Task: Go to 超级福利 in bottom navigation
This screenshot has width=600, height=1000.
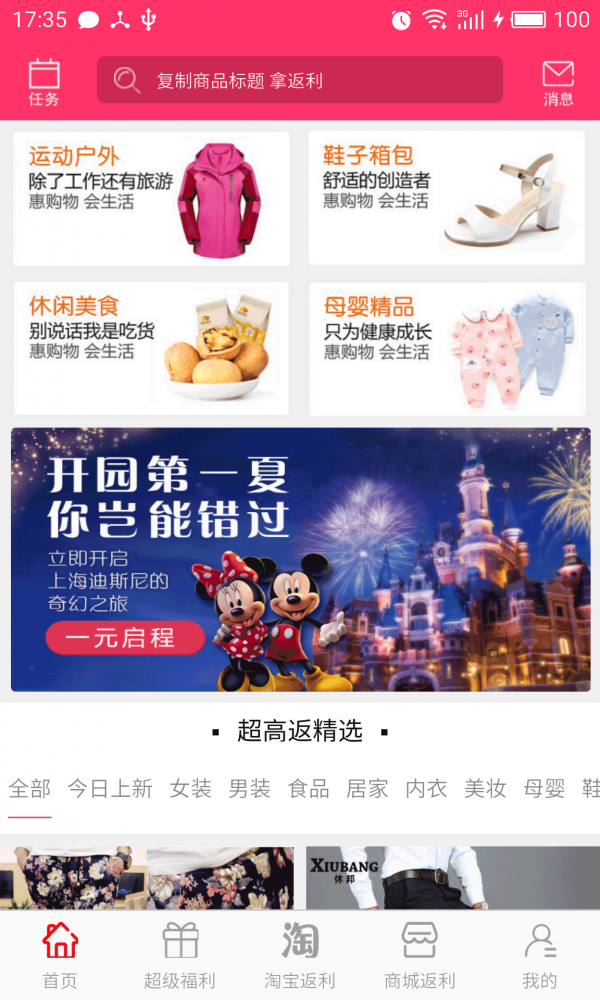Action: point(180,956)
